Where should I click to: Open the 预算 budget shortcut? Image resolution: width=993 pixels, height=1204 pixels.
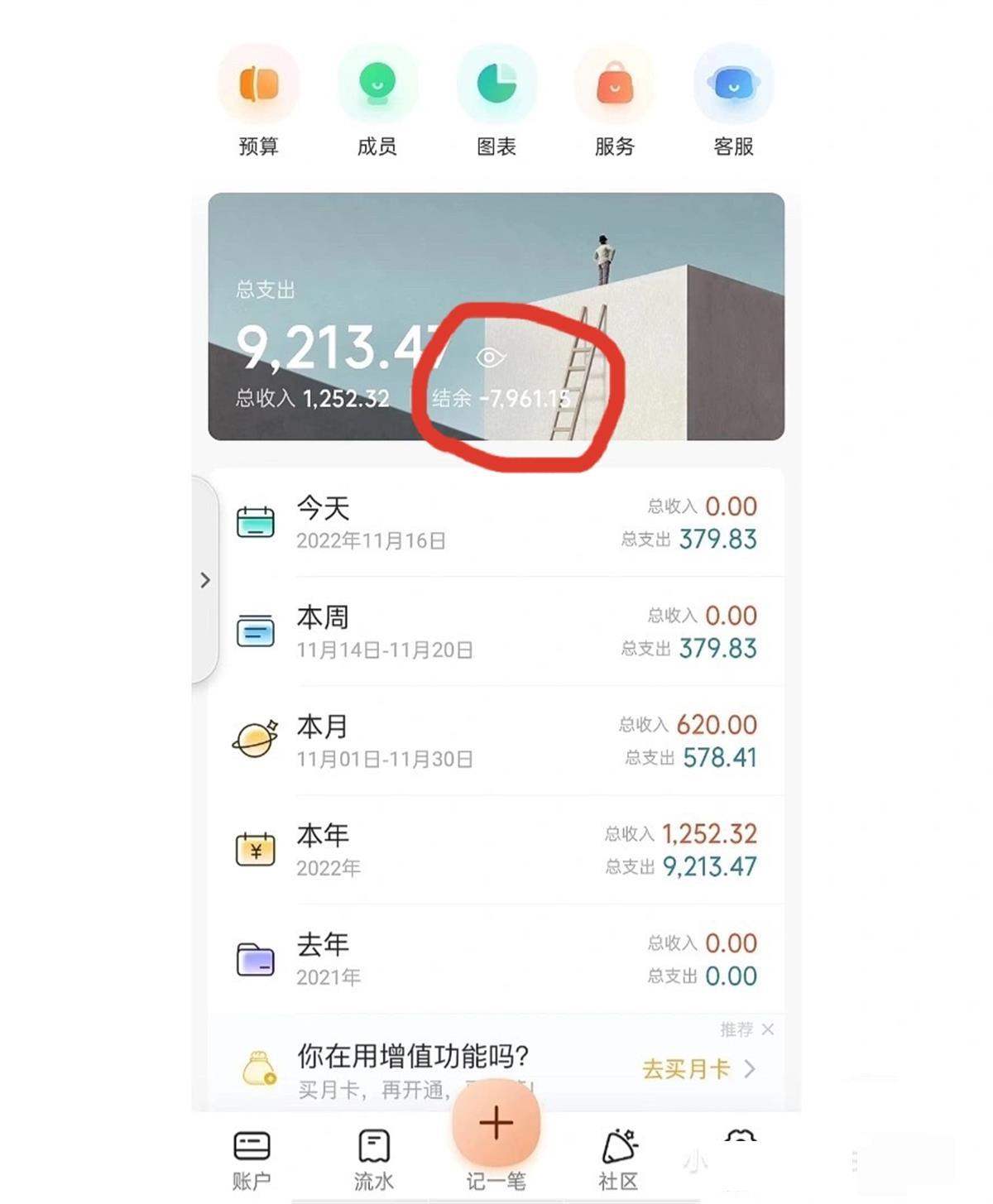258,101
